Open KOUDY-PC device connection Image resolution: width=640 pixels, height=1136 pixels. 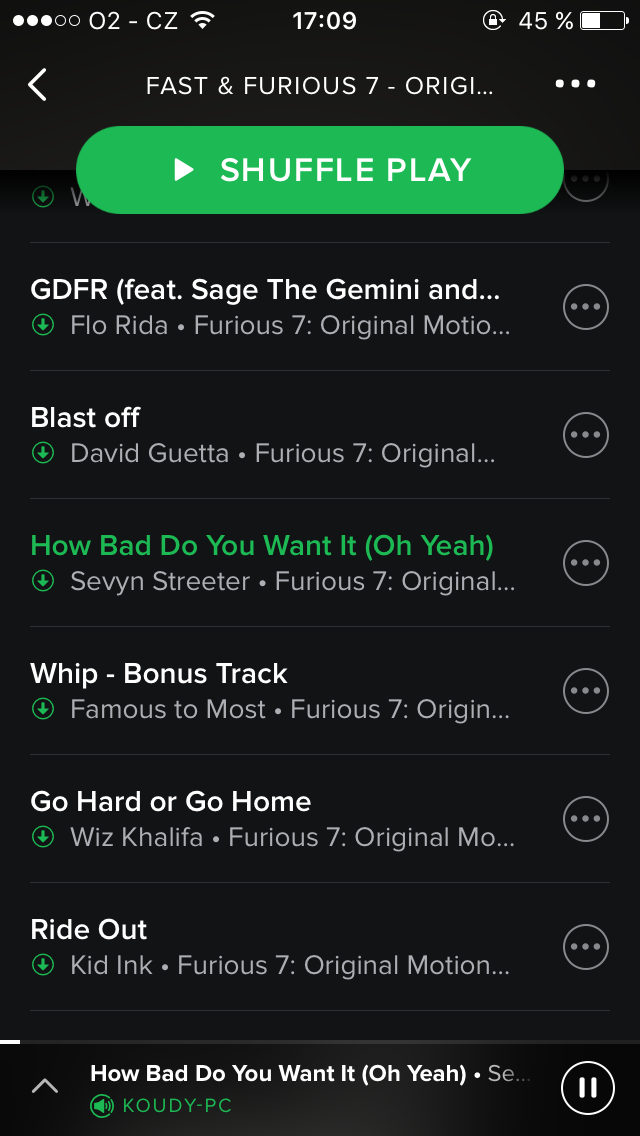165,1105
